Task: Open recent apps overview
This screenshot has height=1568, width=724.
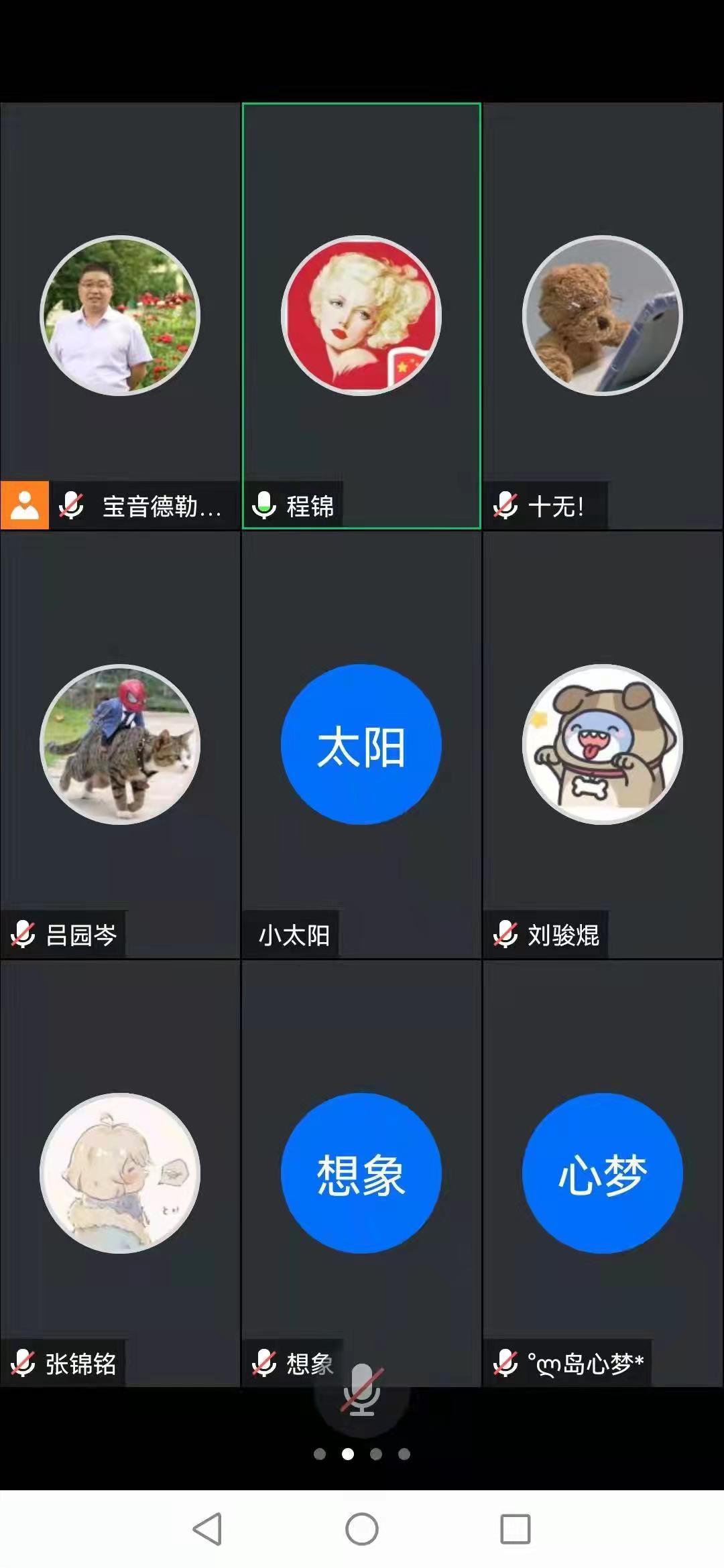Action: [x=516, y=1529]
